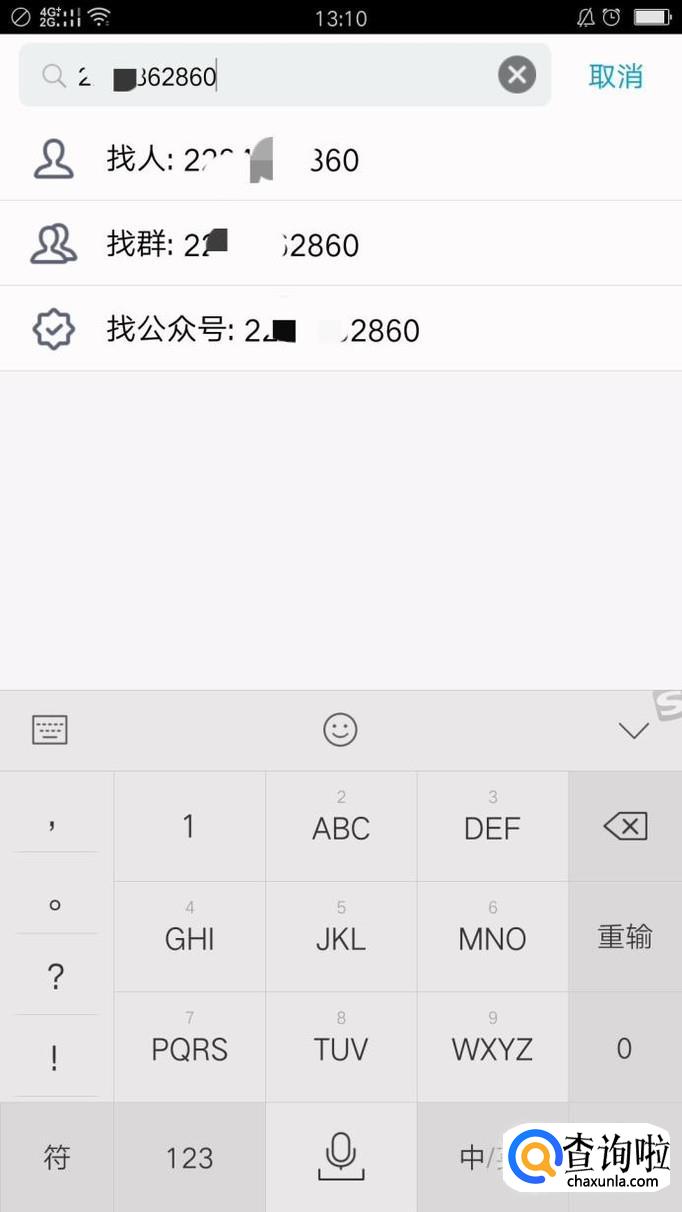Tap the 0 key
682x1212 pixels.
625,1048
